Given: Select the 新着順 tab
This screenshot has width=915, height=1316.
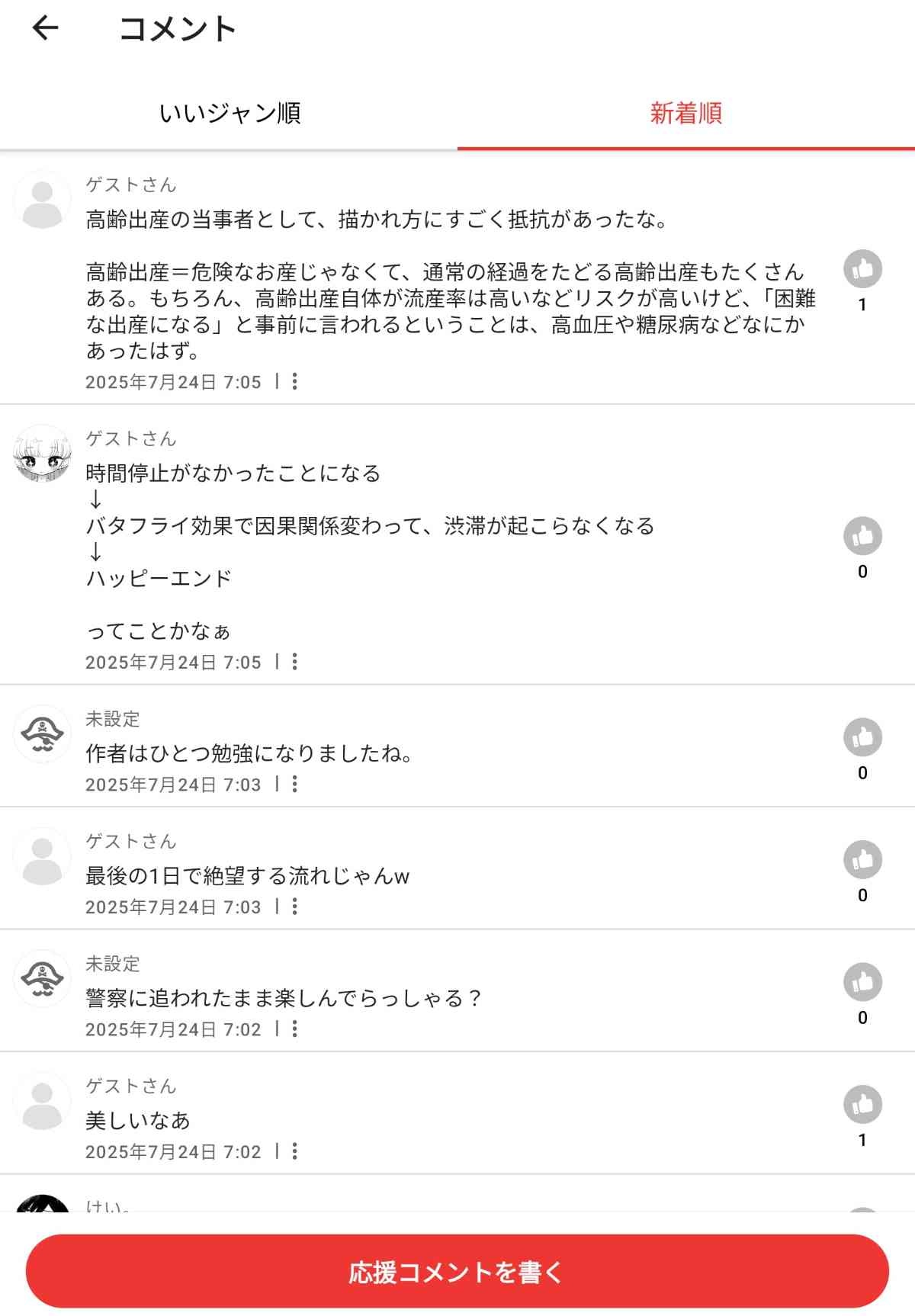Looking at the screenshot, I should click(685, 113).
